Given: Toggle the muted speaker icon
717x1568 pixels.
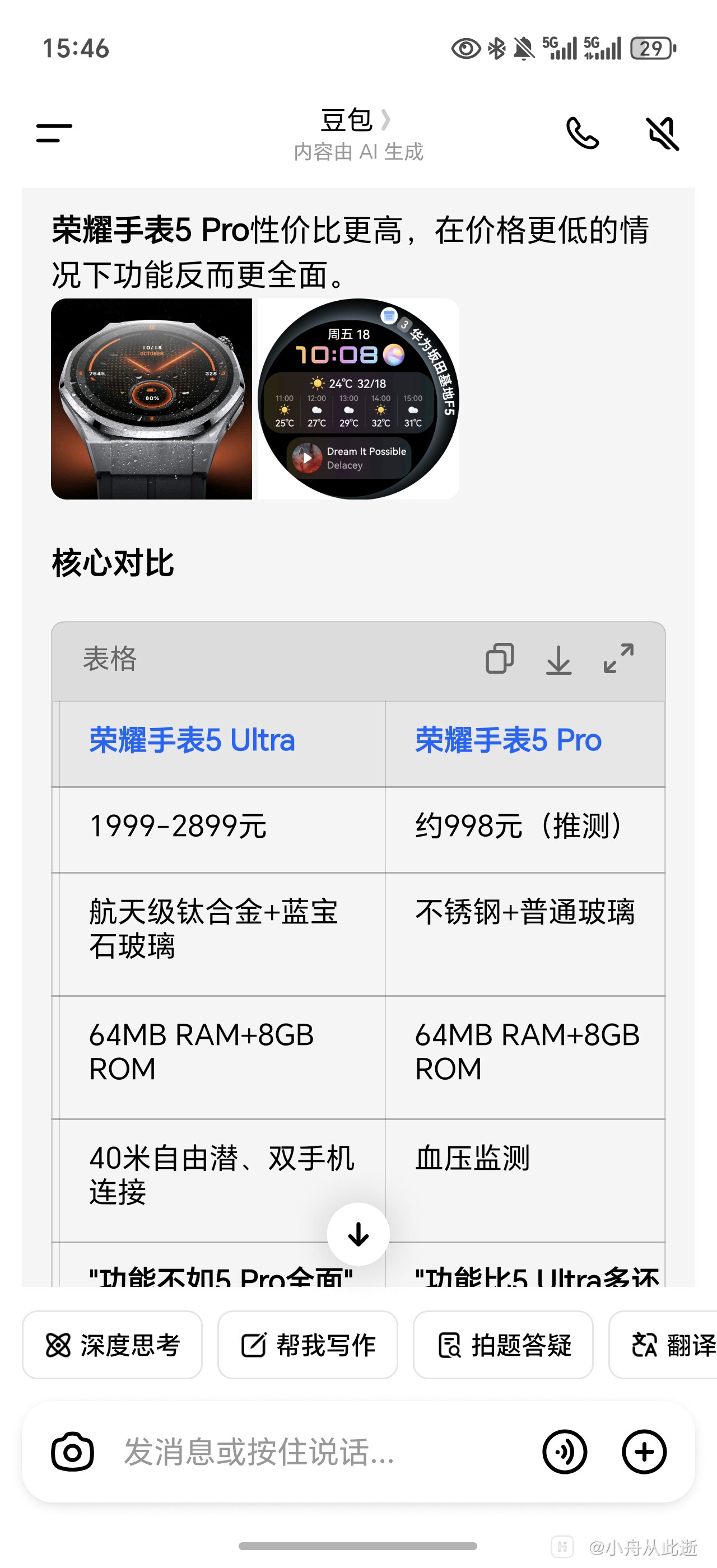Looking at the screenshot, I should pyautogui.click(x=662, y=133).
